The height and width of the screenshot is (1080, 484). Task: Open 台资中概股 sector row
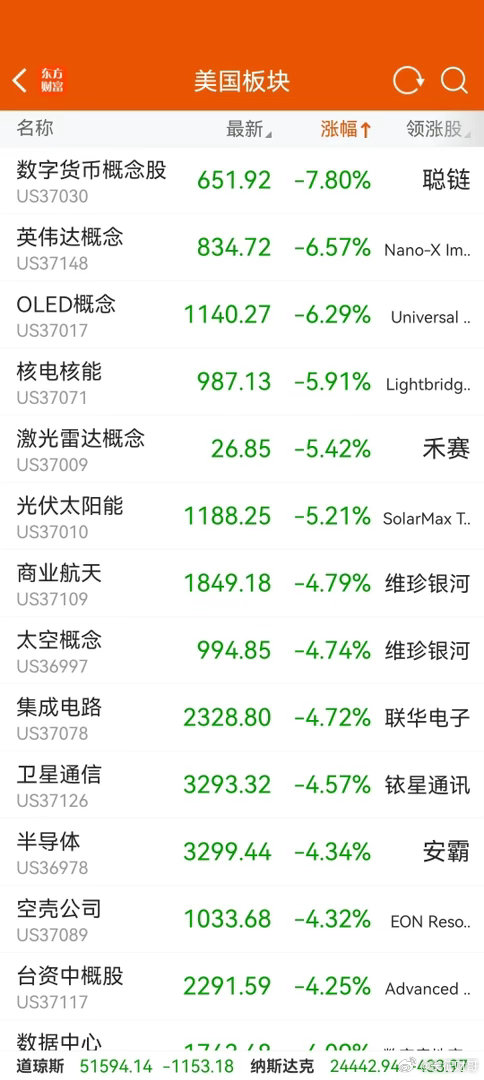(242, 987)
